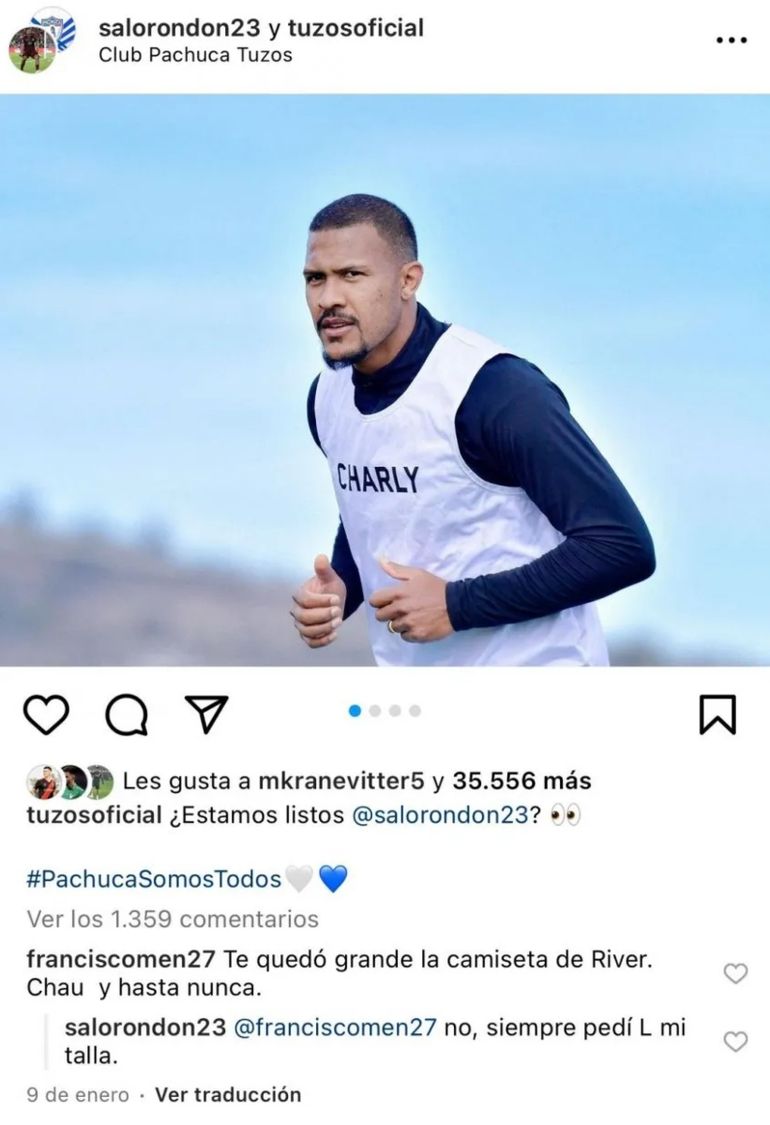The image size is (770, 1125).
Task: Tap Ver traducción to translate
Action: coord(227,1095)
